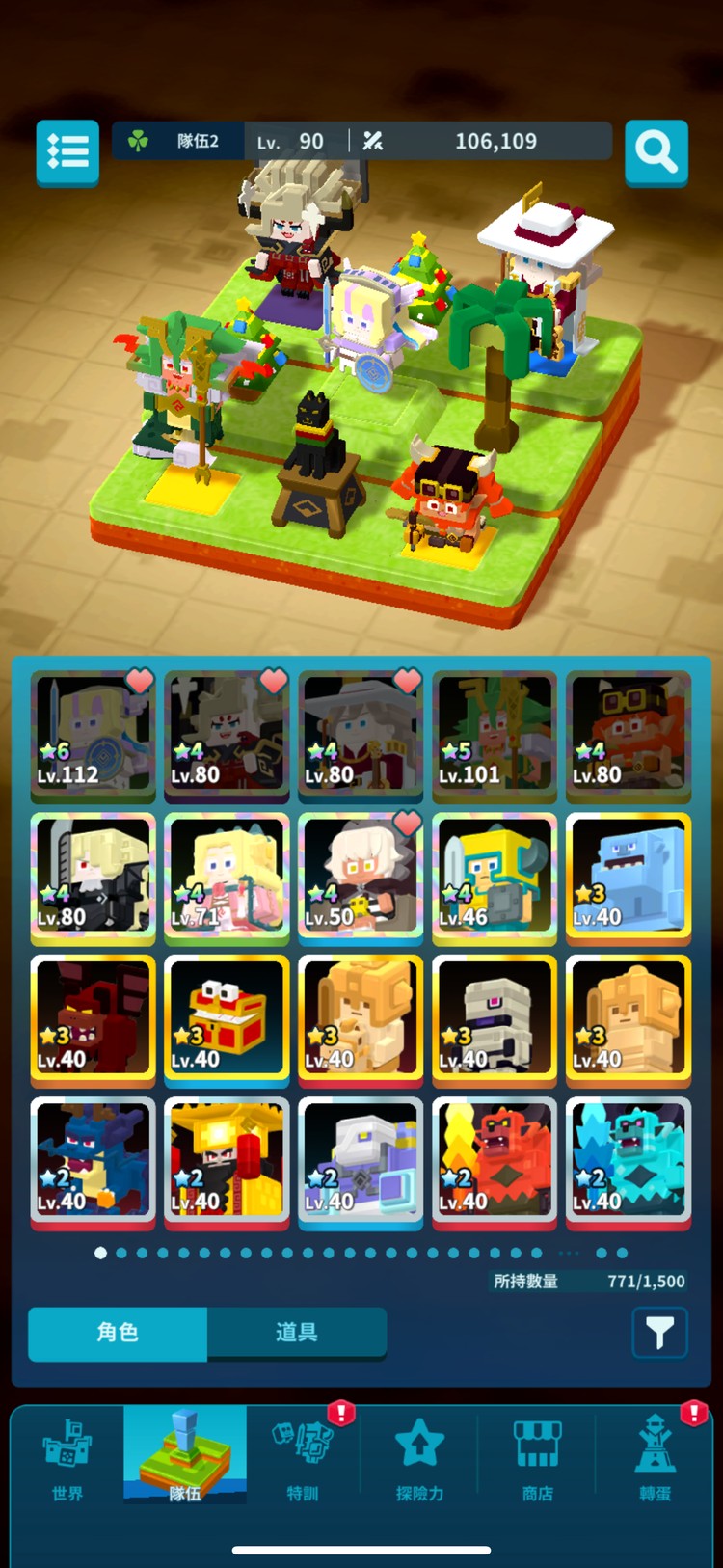The image size is (723, 1568).
Task: Select the red treasure chest monster card
Action: coord(227,1020)
